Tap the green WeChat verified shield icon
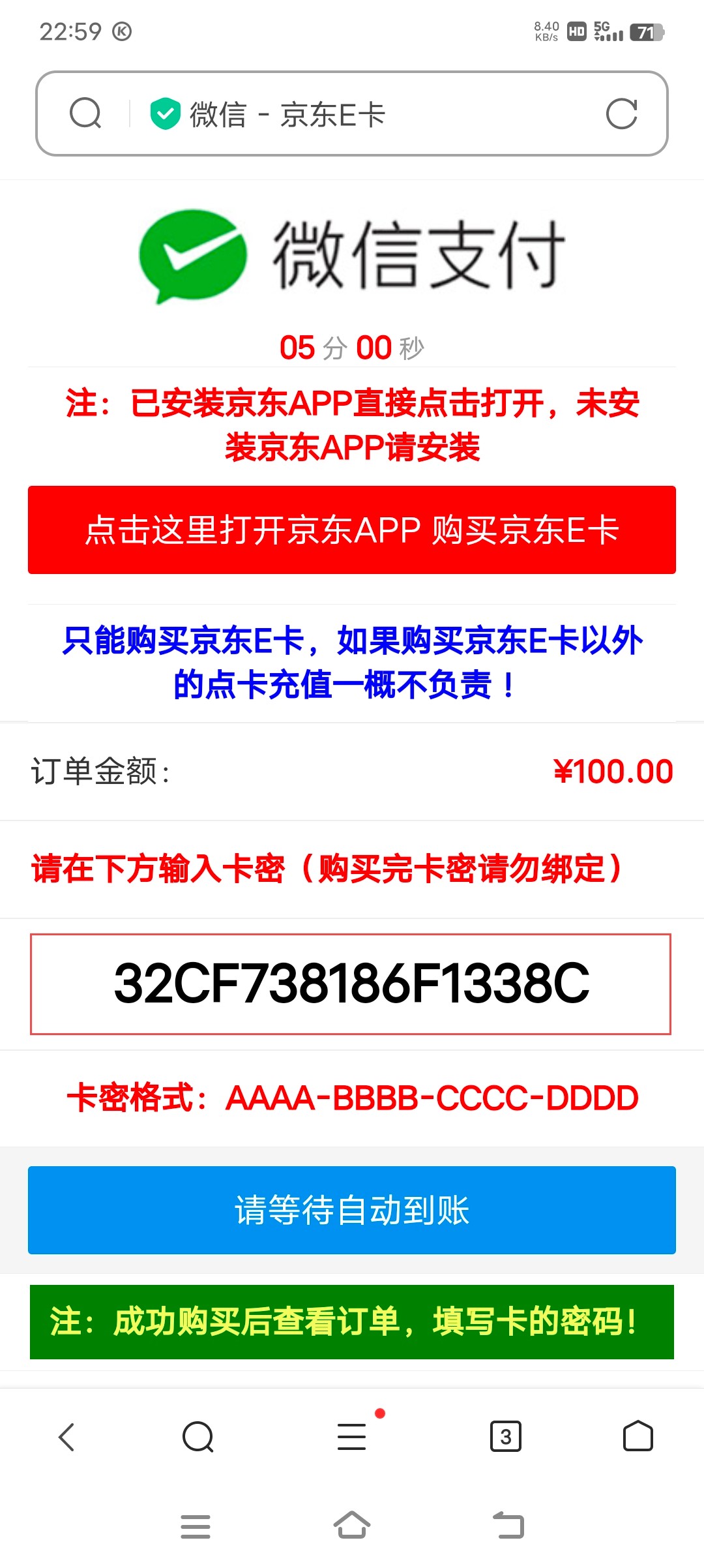 tap(165, 113)
